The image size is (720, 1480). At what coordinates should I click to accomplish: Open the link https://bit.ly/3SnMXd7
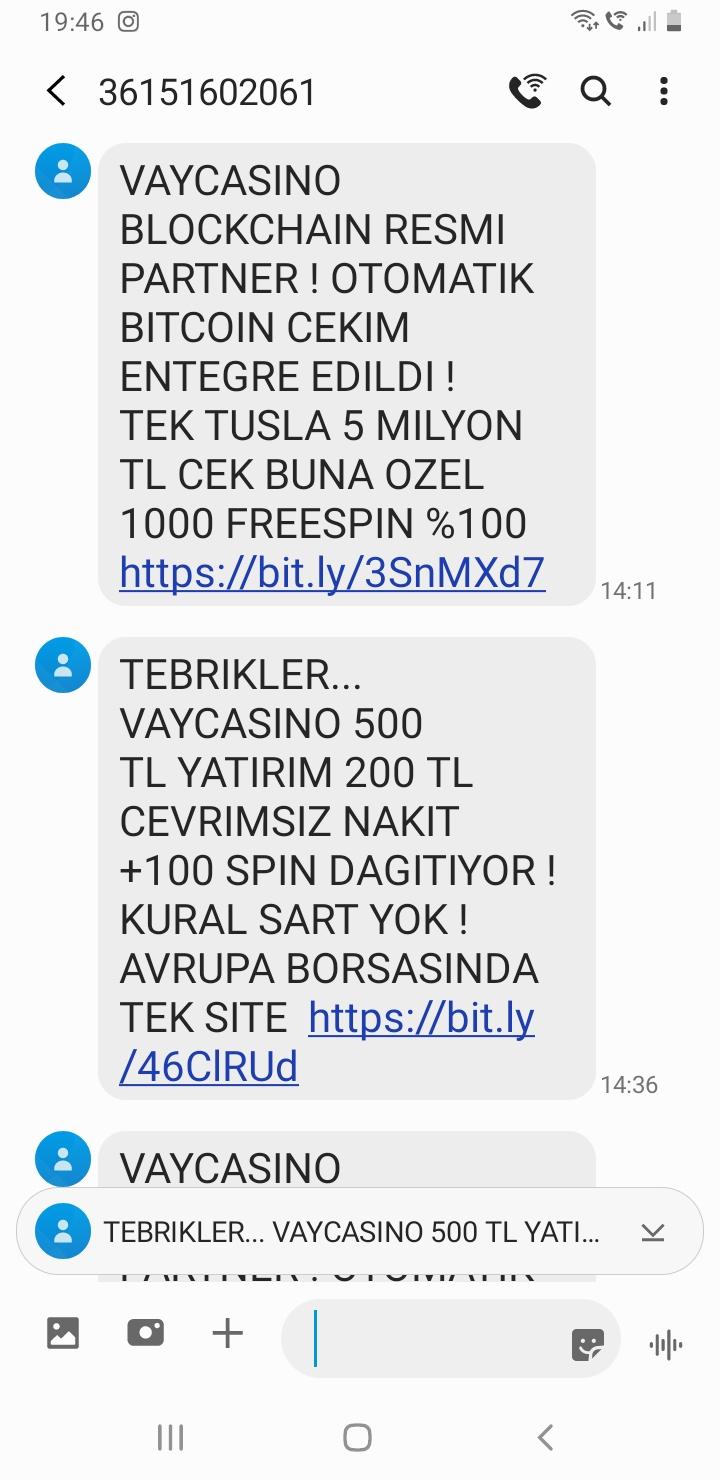click(x=330, y=573)
